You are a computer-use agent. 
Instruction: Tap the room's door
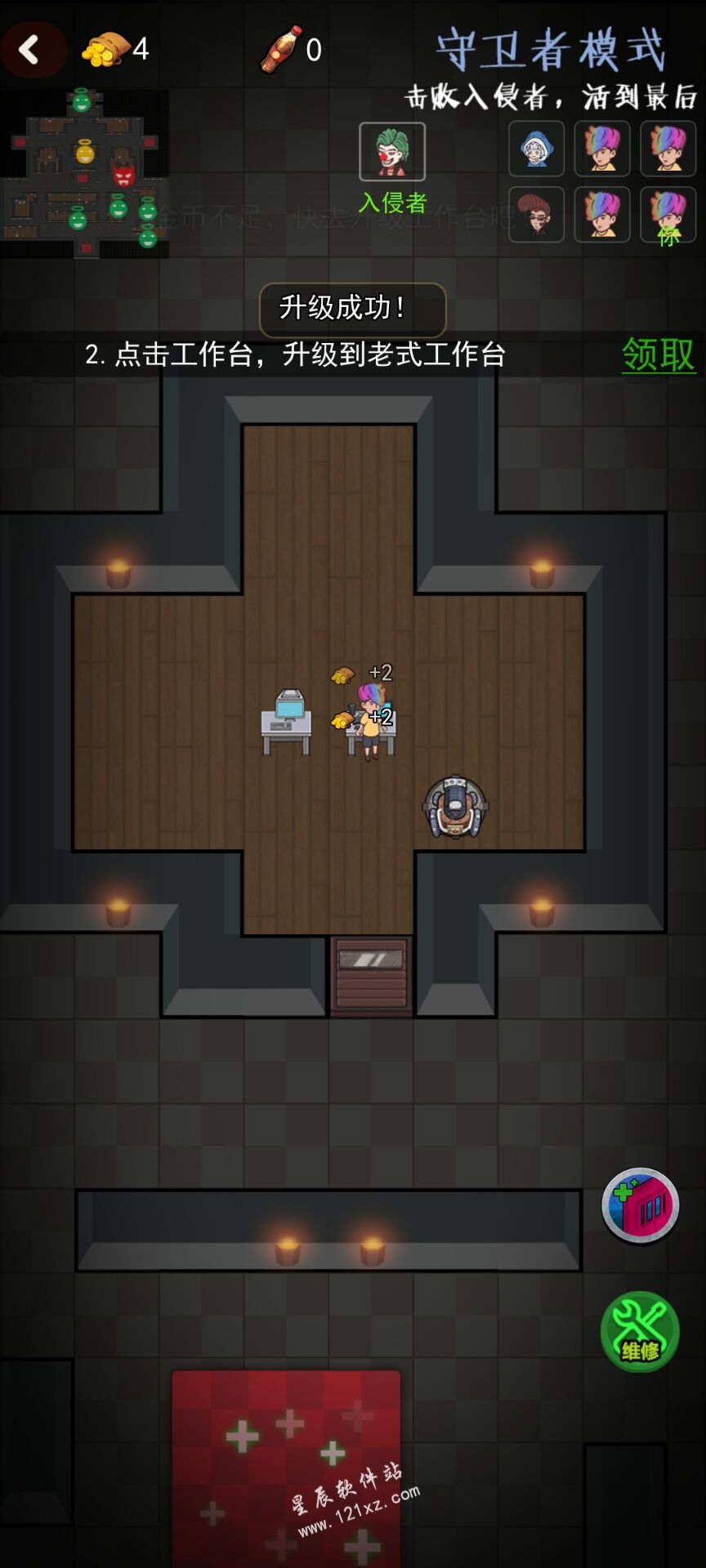point(372,975)
